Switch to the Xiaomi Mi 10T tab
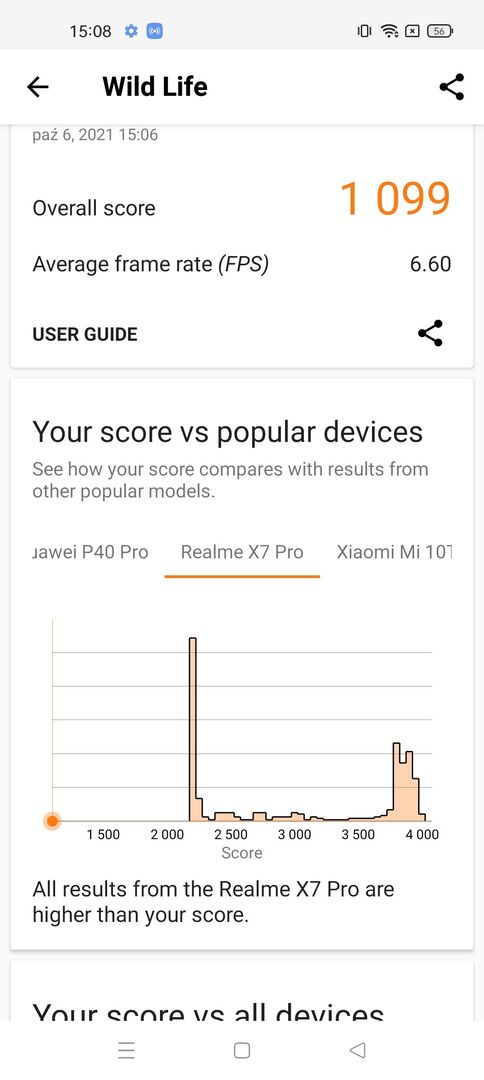Image resolution: width=484 pixels, height=1080 pixels. (394, 552)
